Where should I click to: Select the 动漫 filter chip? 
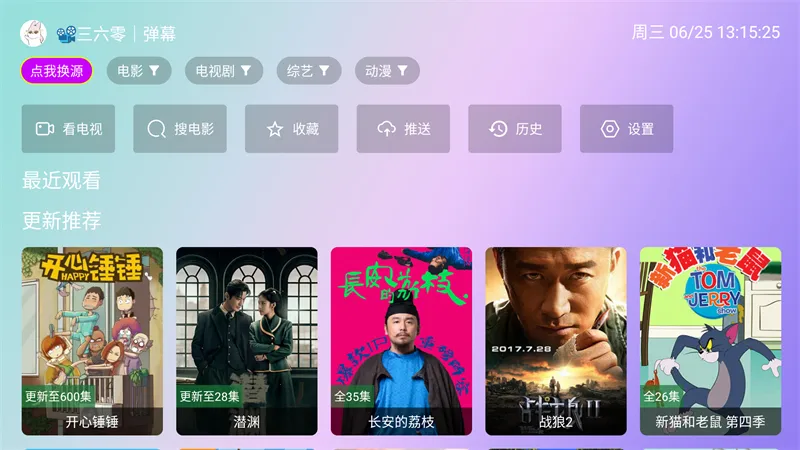(x=387, y=71)
